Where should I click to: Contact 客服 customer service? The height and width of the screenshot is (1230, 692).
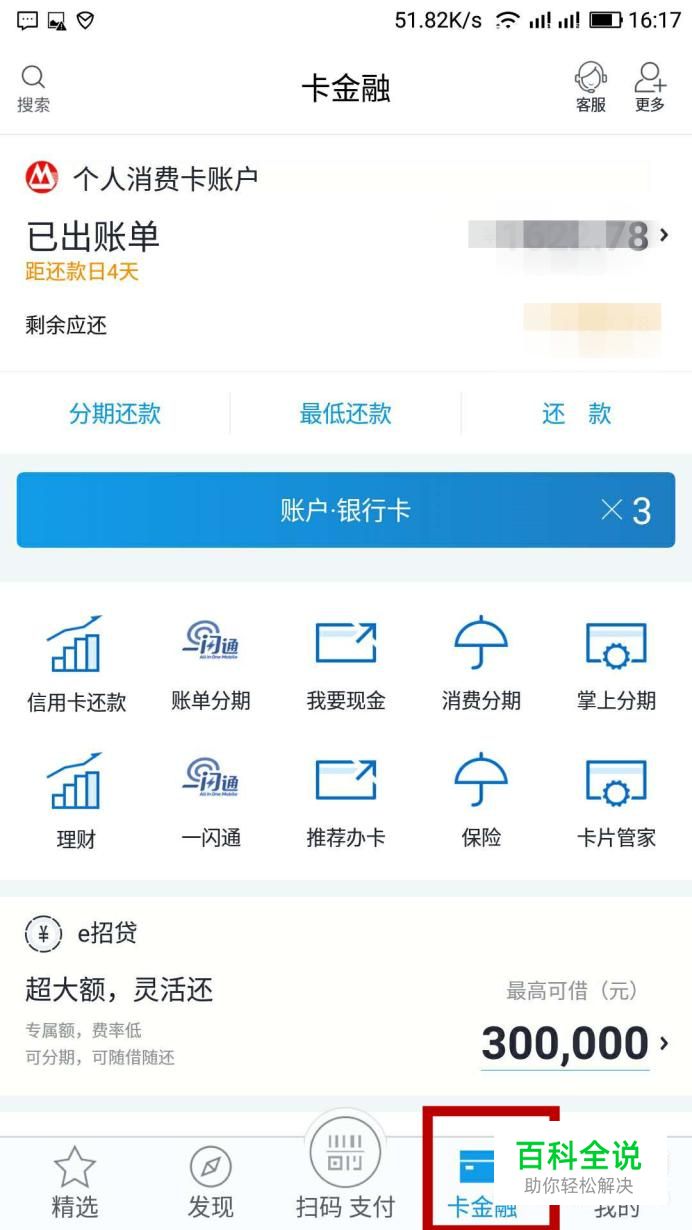click(591, 88)
